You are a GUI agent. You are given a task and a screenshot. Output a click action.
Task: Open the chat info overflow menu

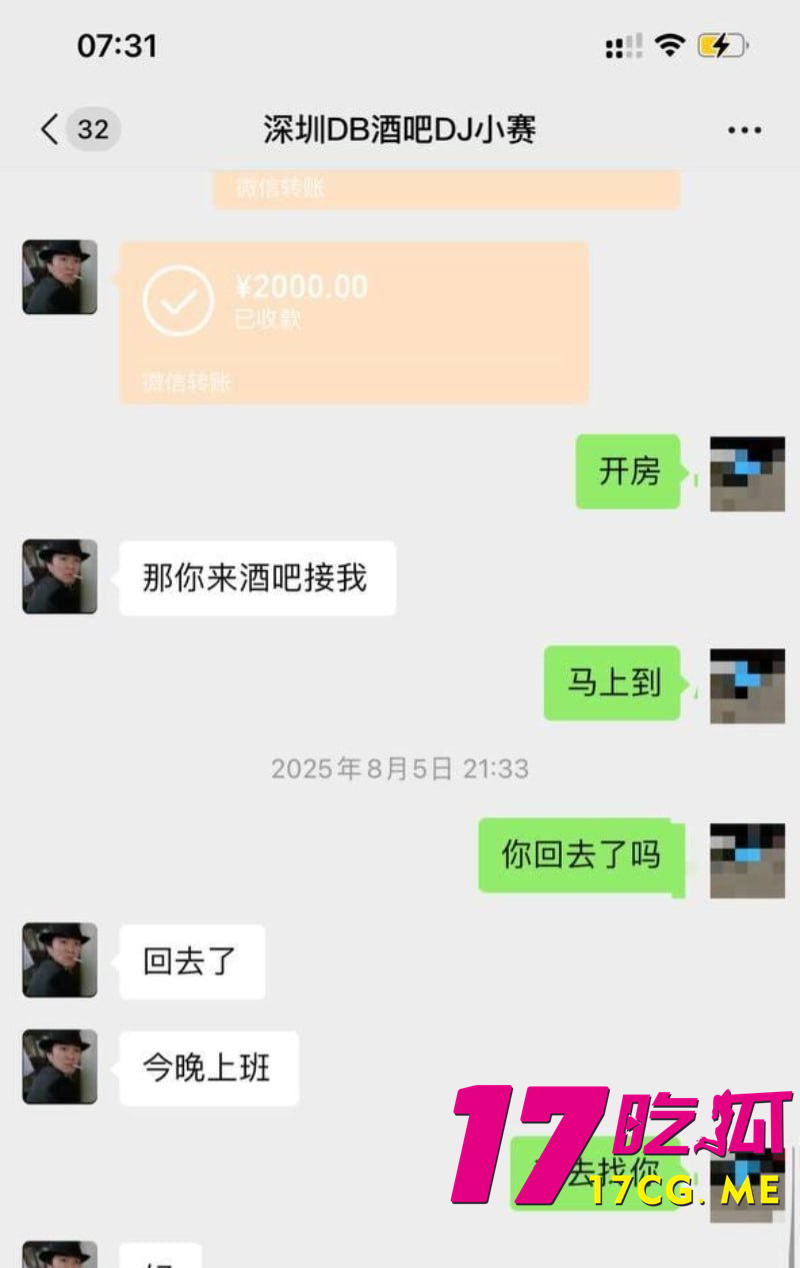click(744, 131)
